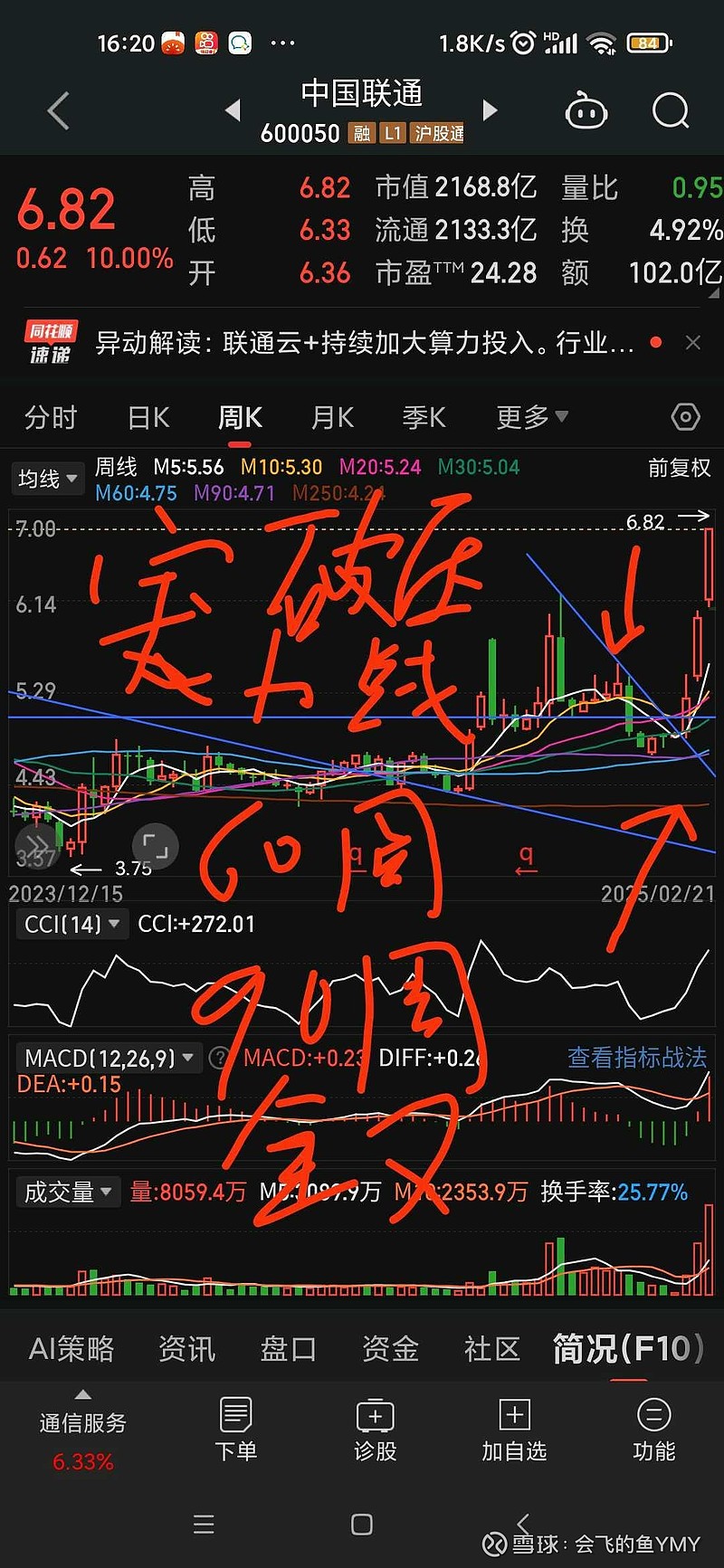Viewport: 724px width, 1568px height.
Task: Change the 前复权 adjustment mode
Action: coord(680,468)
